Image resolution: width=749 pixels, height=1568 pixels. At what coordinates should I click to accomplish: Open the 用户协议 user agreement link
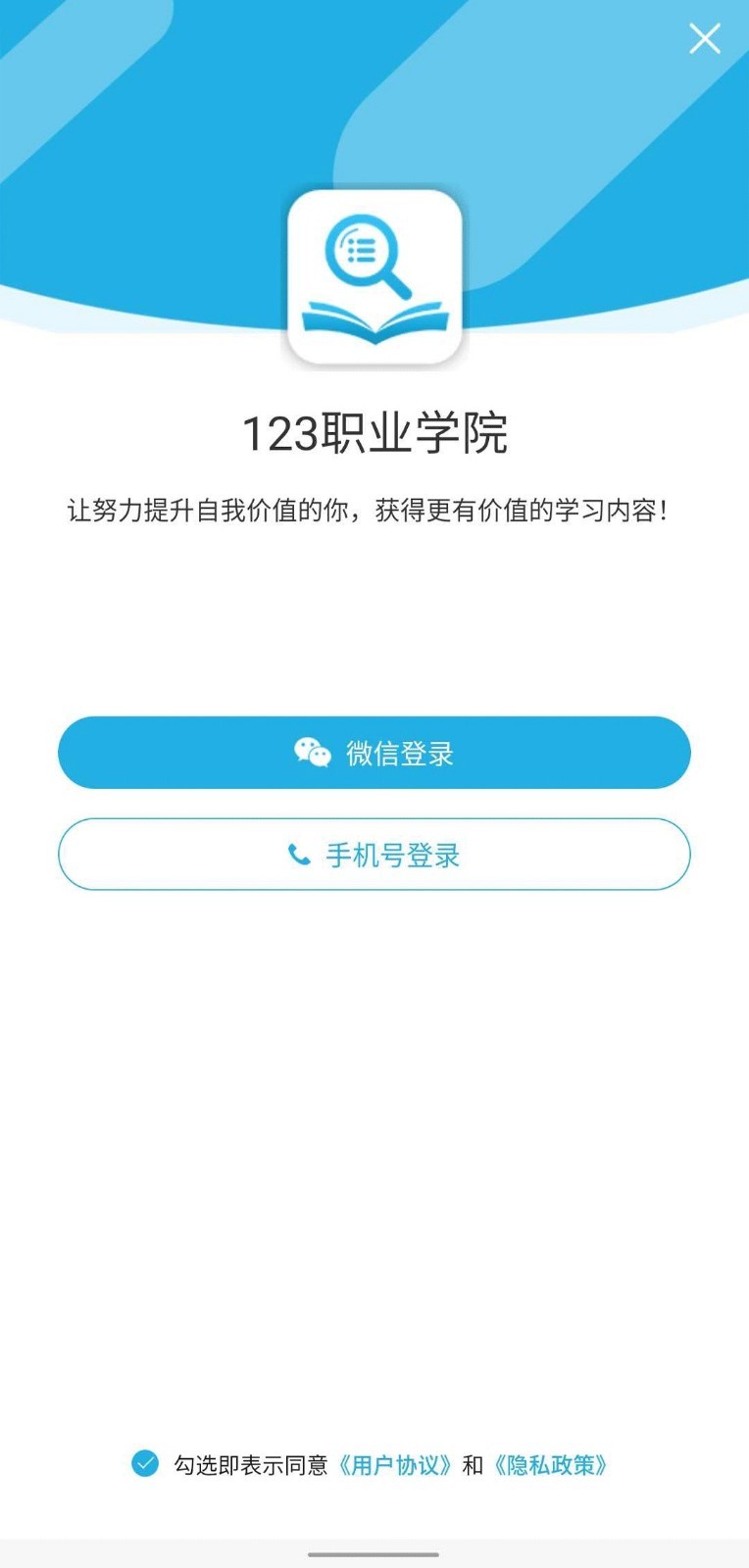click(x=394, y=1465)
